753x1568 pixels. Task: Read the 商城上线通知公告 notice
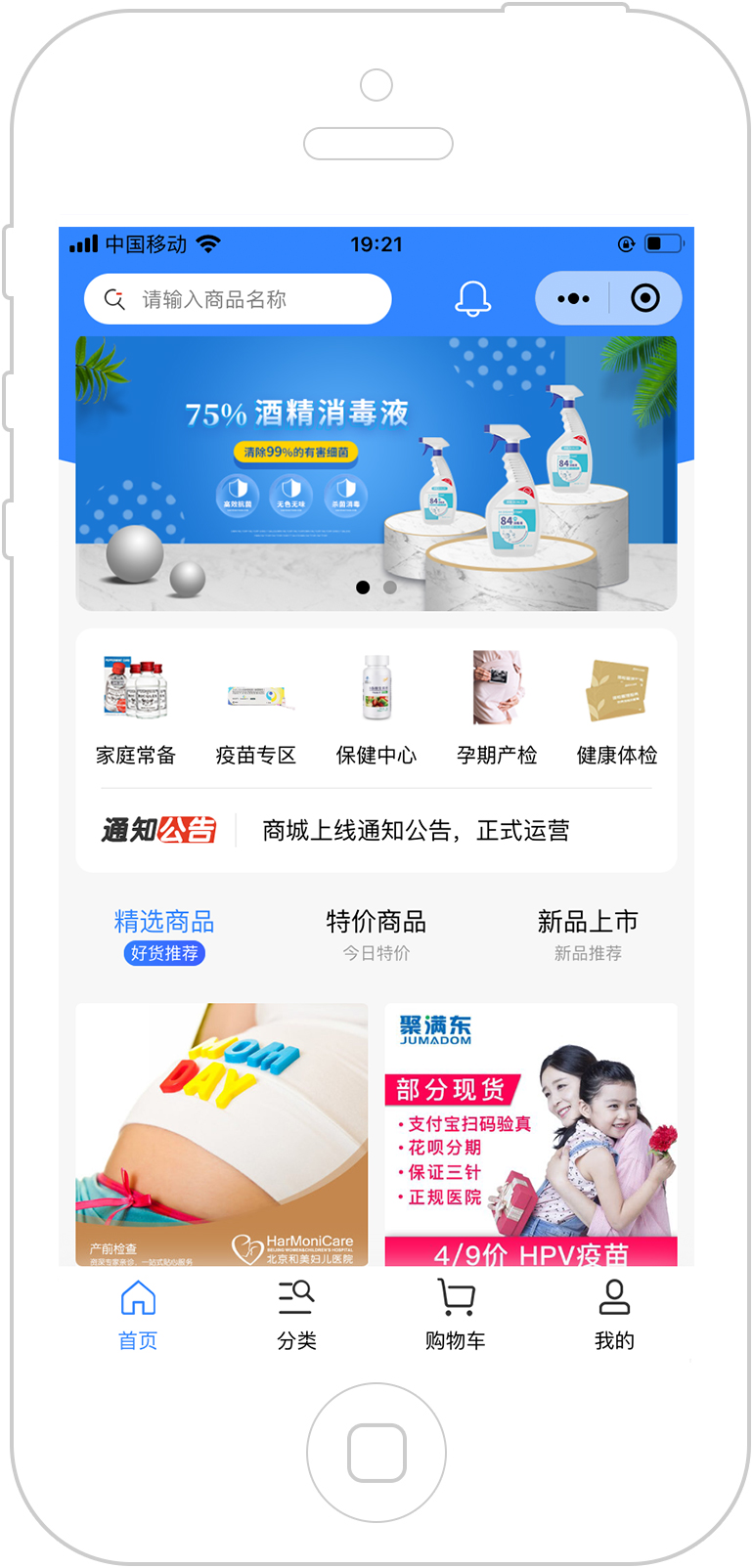[416, 831]
